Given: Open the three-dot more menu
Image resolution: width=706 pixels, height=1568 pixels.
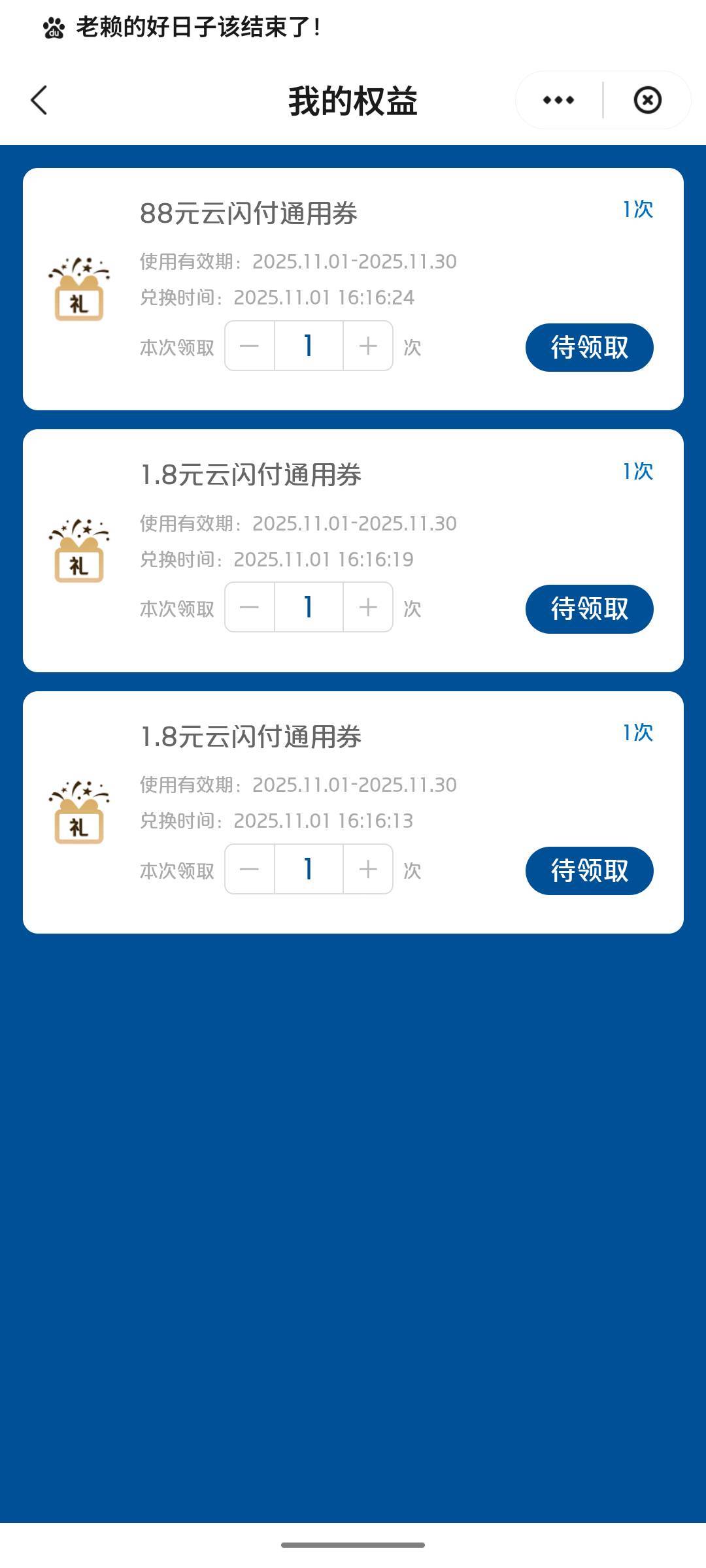Looking at the screenshot, I should click(559, 100).
